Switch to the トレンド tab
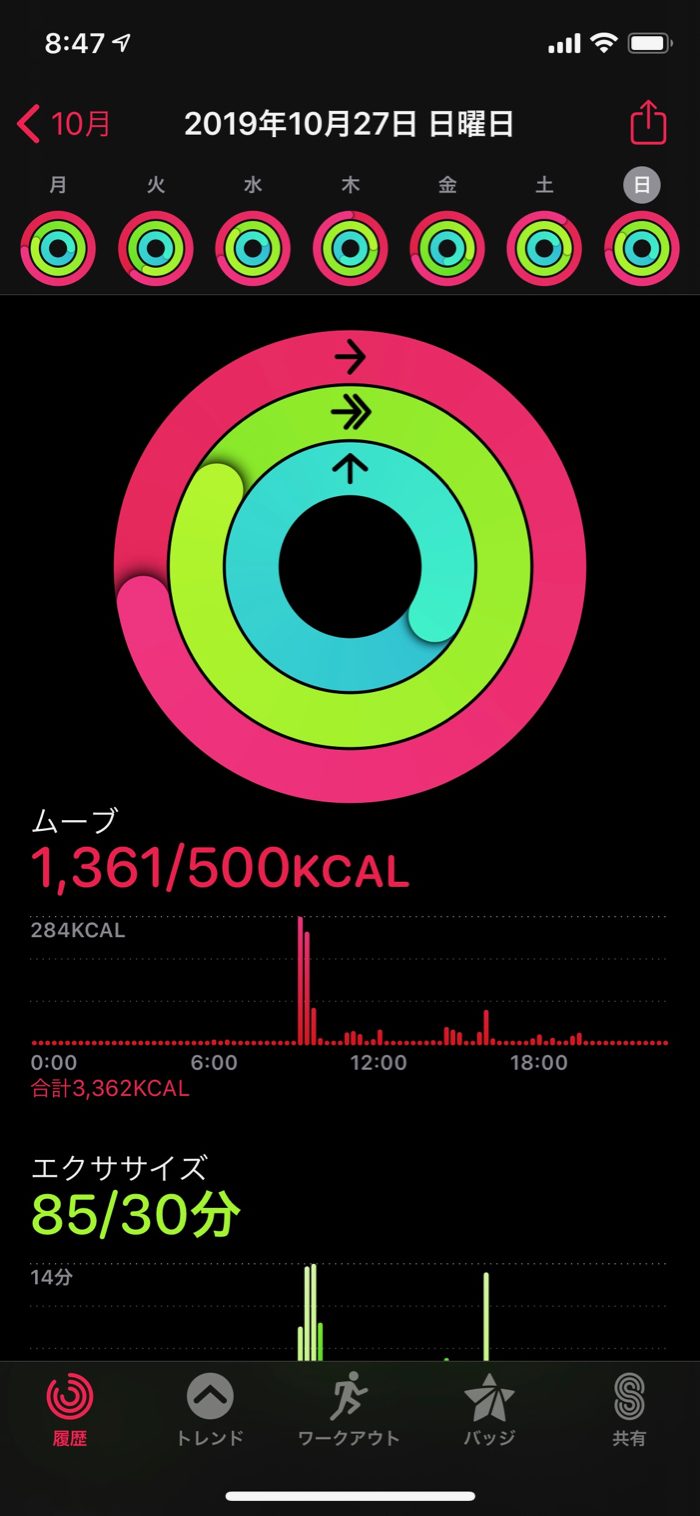700x1516 pixels. point(210,1409)
